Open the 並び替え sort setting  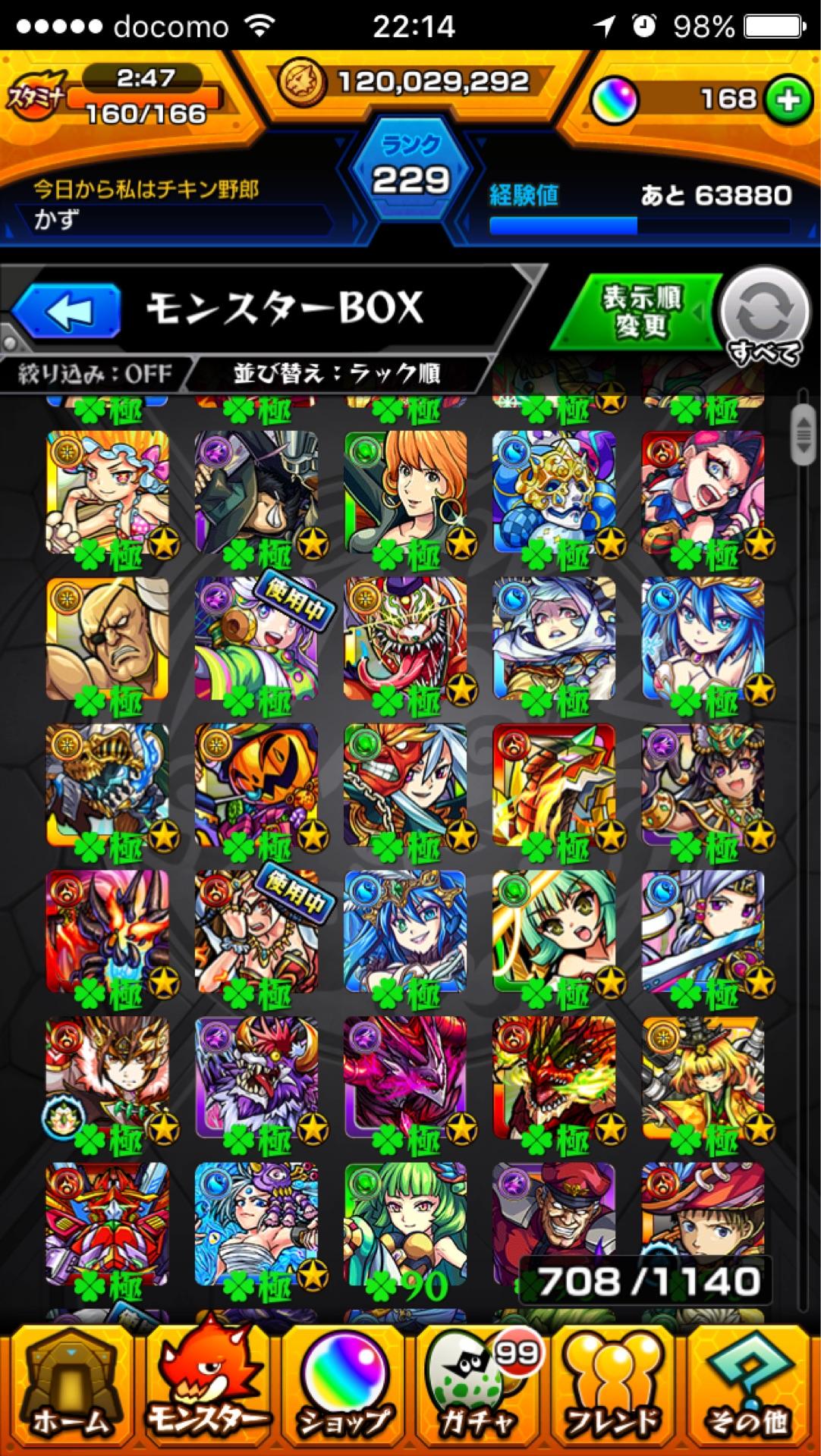point(337,374)
